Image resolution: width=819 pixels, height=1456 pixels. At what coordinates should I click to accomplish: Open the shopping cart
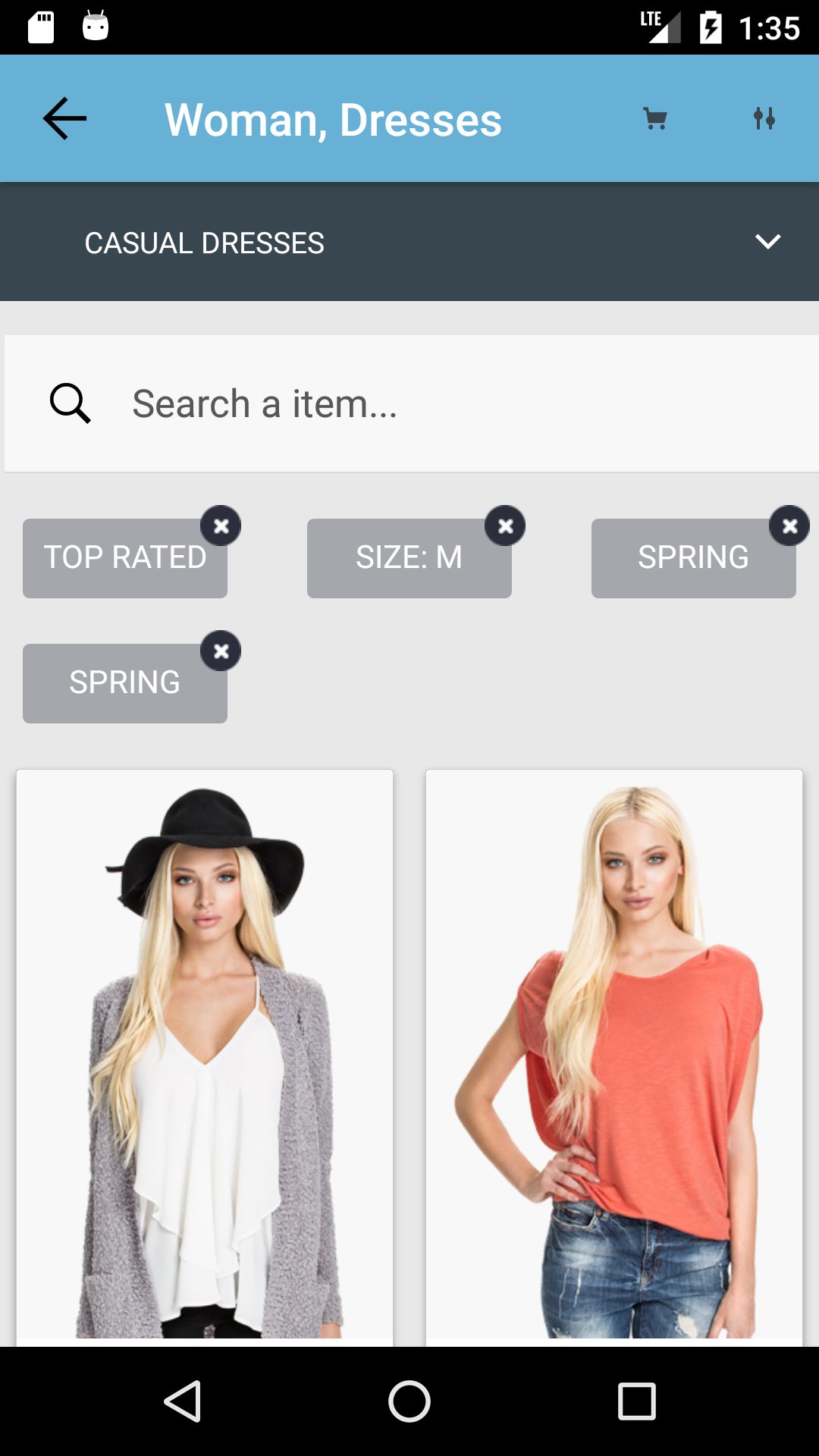pyautogui.click(x=655, y=118)
